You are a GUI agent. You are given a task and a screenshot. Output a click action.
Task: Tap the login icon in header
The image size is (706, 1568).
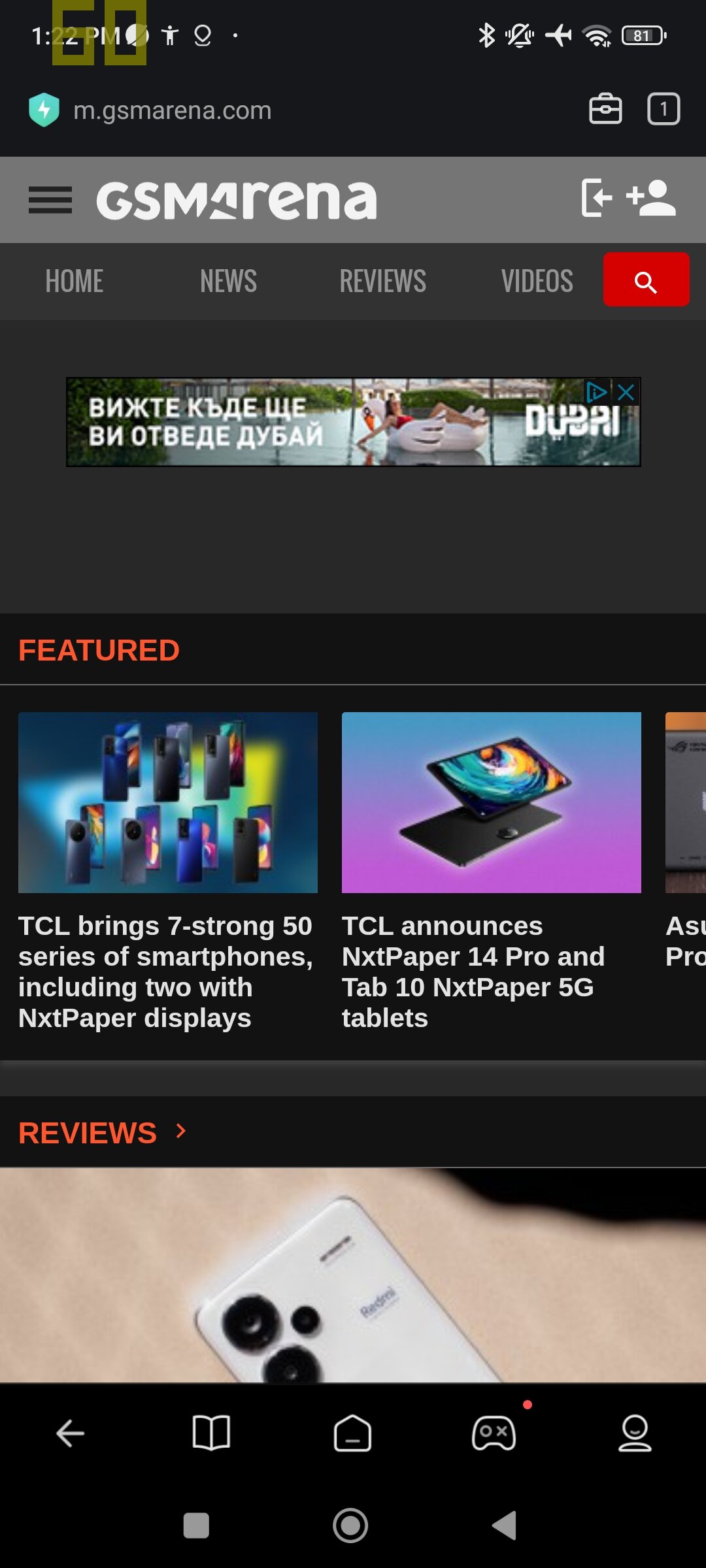pos(597,197)
